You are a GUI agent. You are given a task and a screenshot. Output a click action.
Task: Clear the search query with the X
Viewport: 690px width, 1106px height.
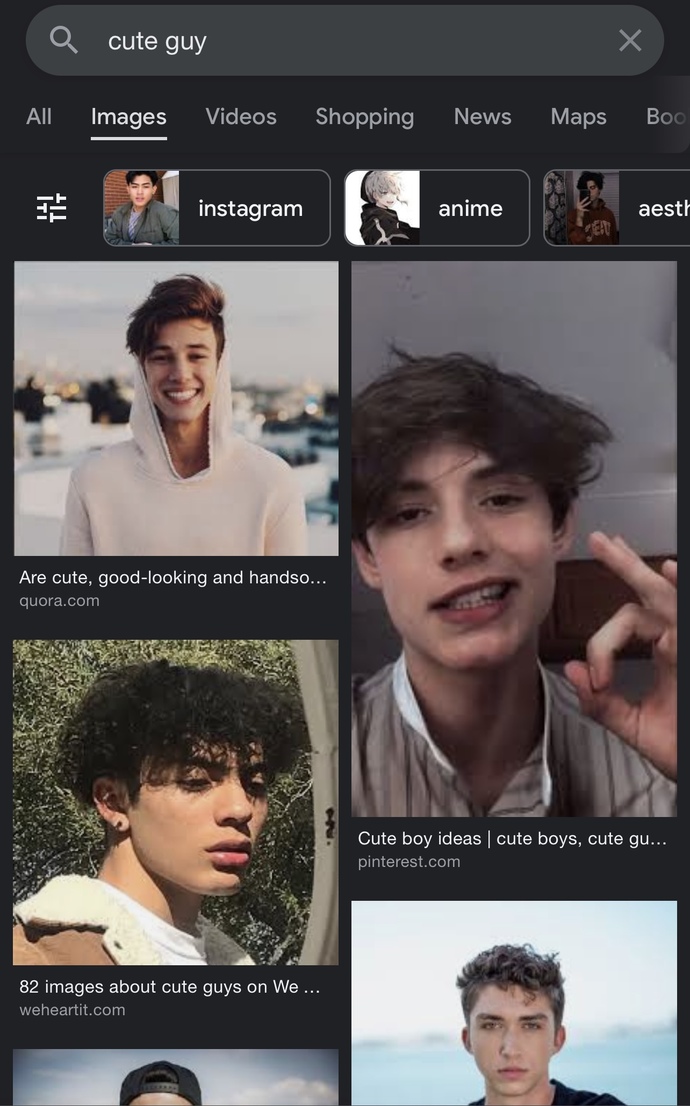(630, 41)
